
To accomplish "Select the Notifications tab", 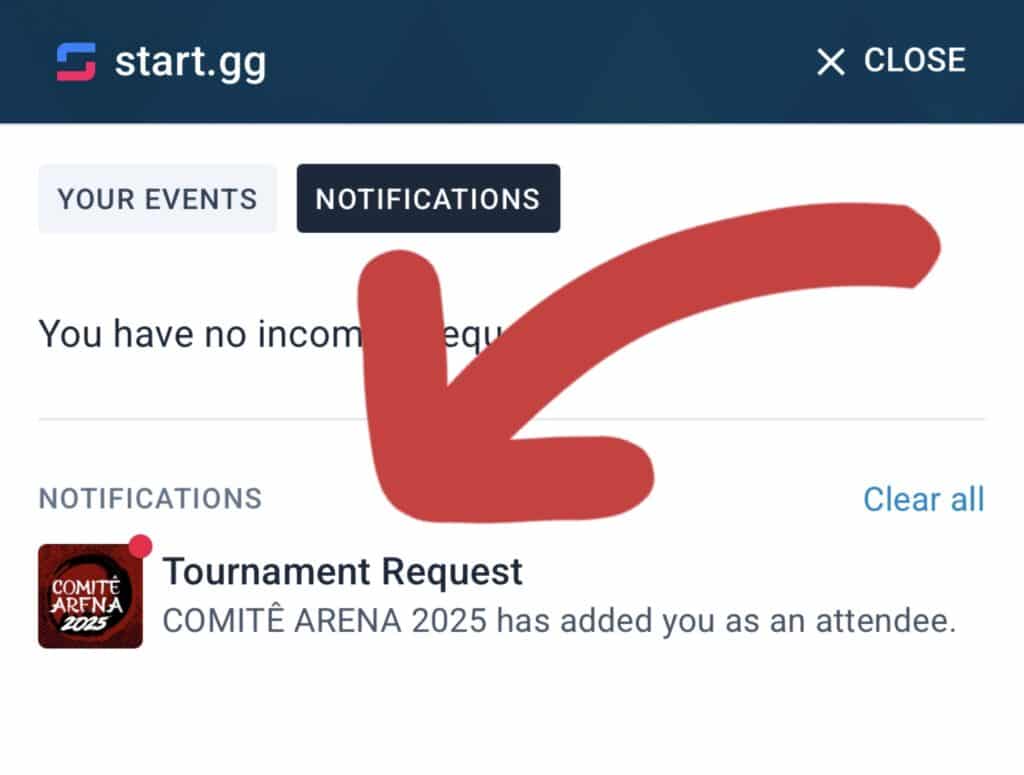I will point(428,198).
